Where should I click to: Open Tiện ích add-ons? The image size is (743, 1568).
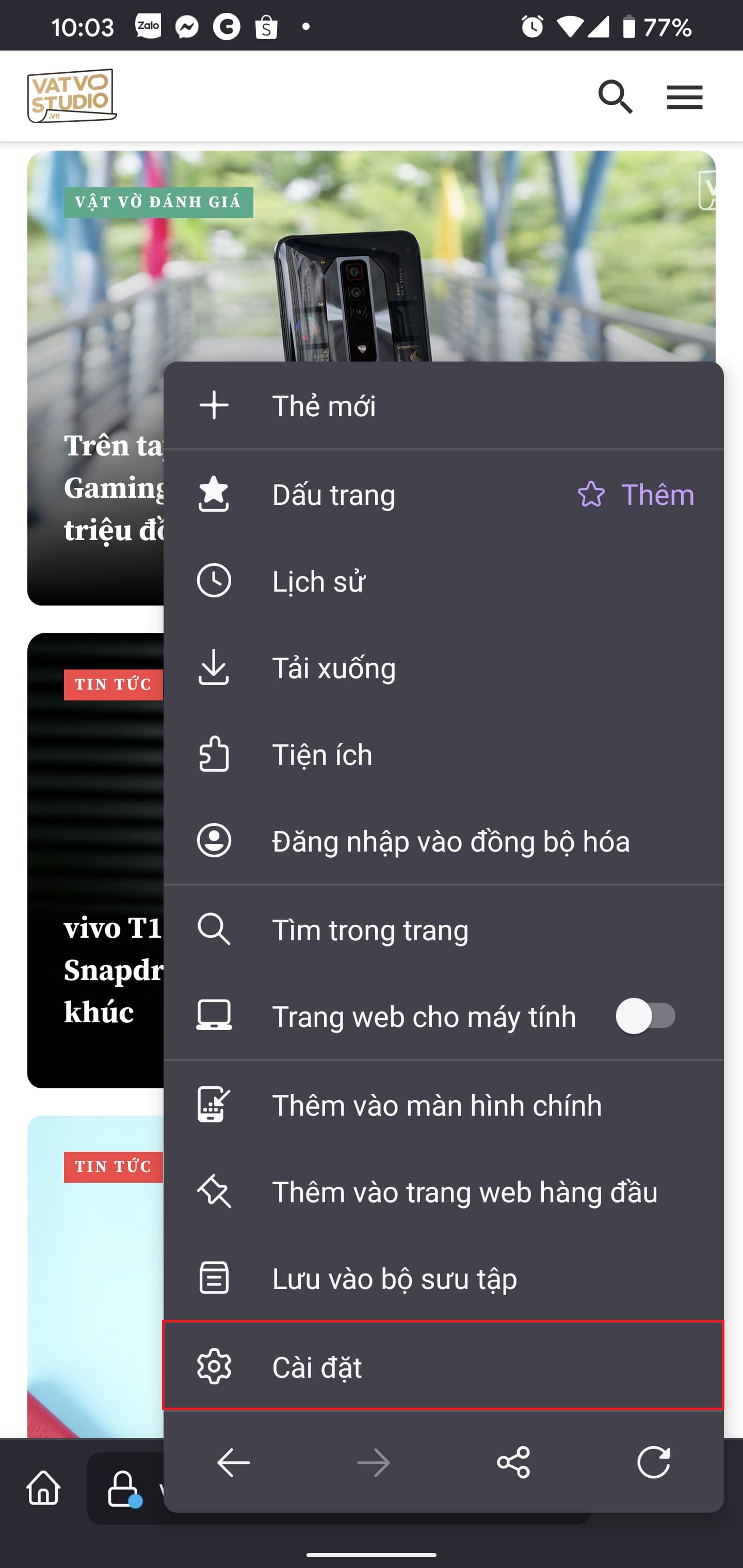[443, 754]
